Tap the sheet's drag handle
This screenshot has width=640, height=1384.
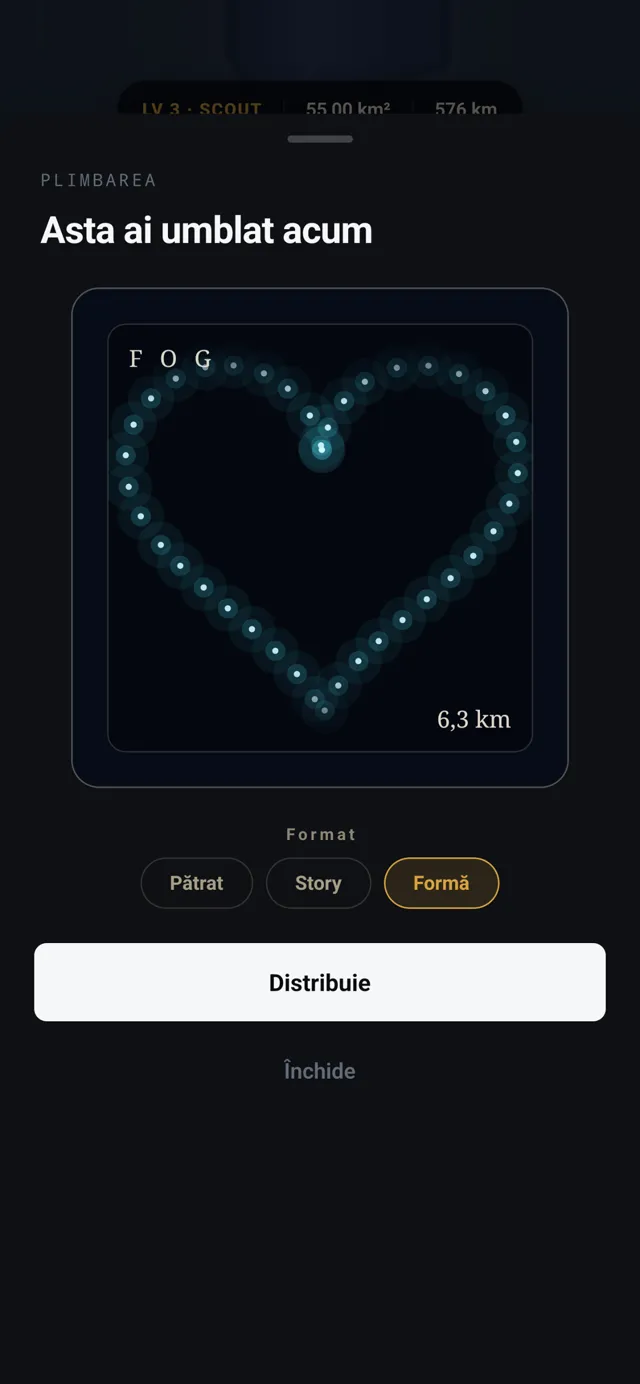[320, 139]
